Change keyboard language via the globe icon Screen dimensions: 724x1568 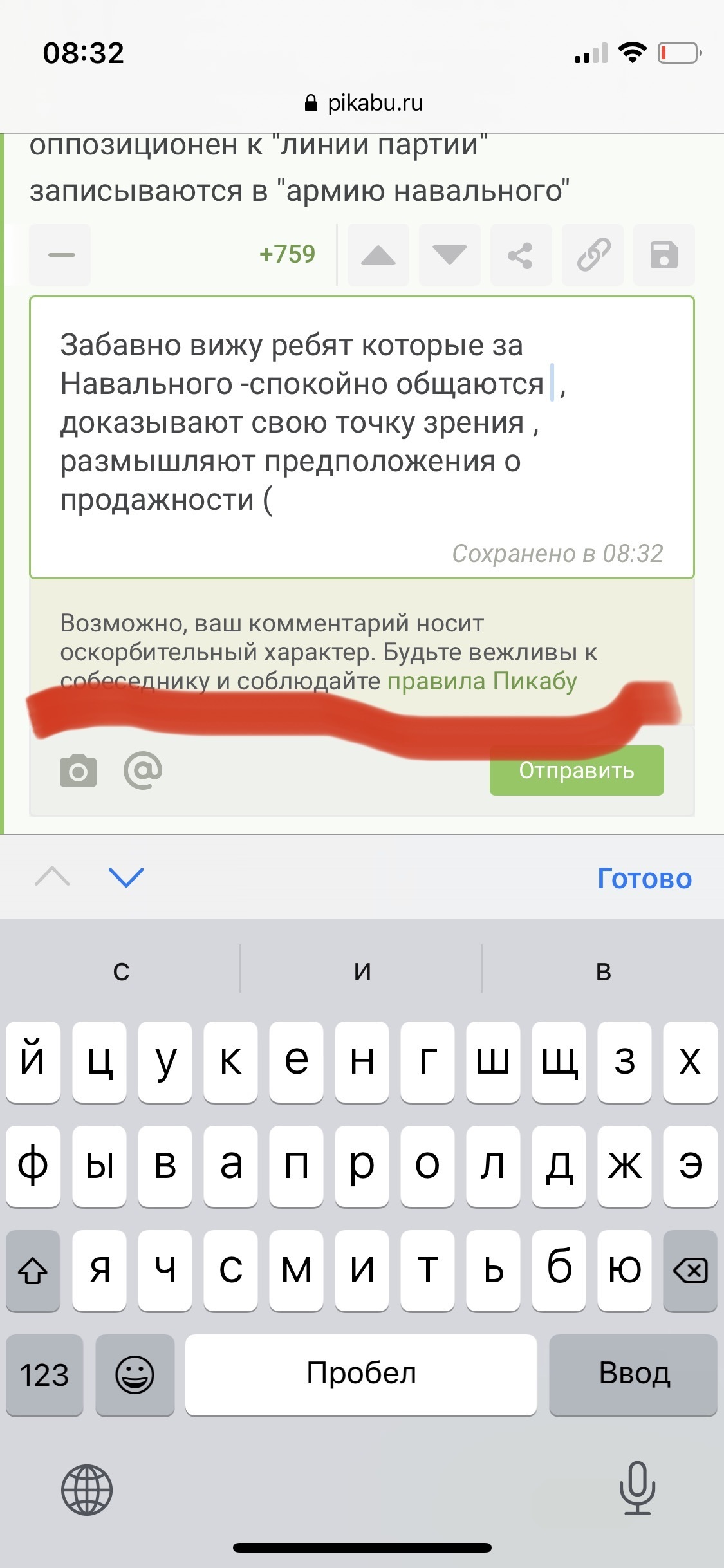(87, 1489)
